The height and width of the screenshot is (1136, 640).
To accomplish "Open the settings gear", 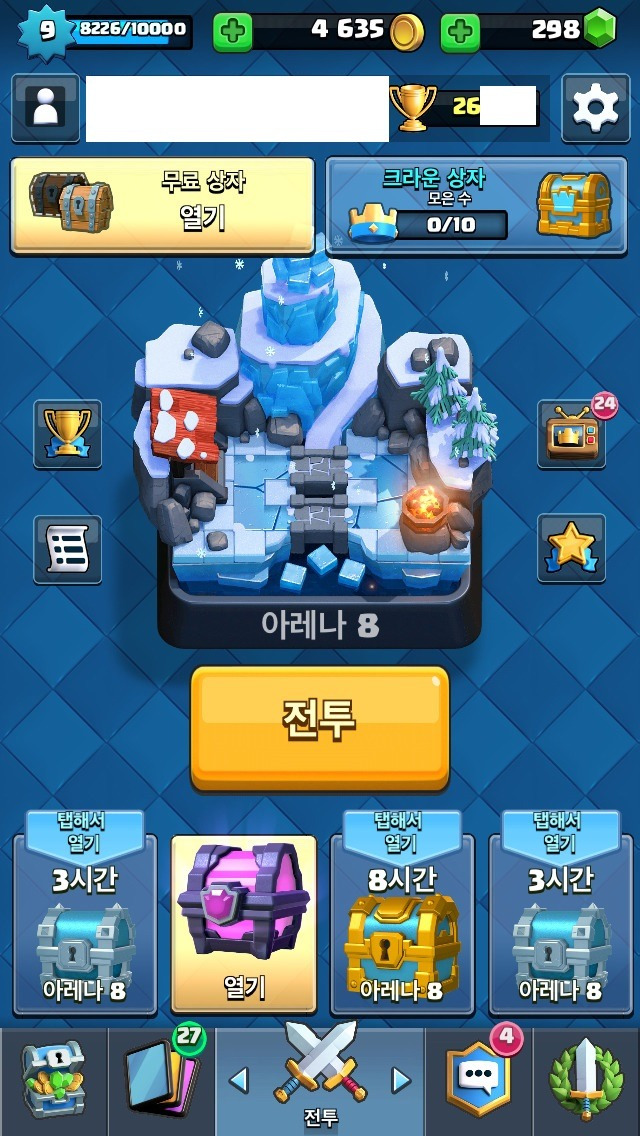I will click(x=595, y=108).
